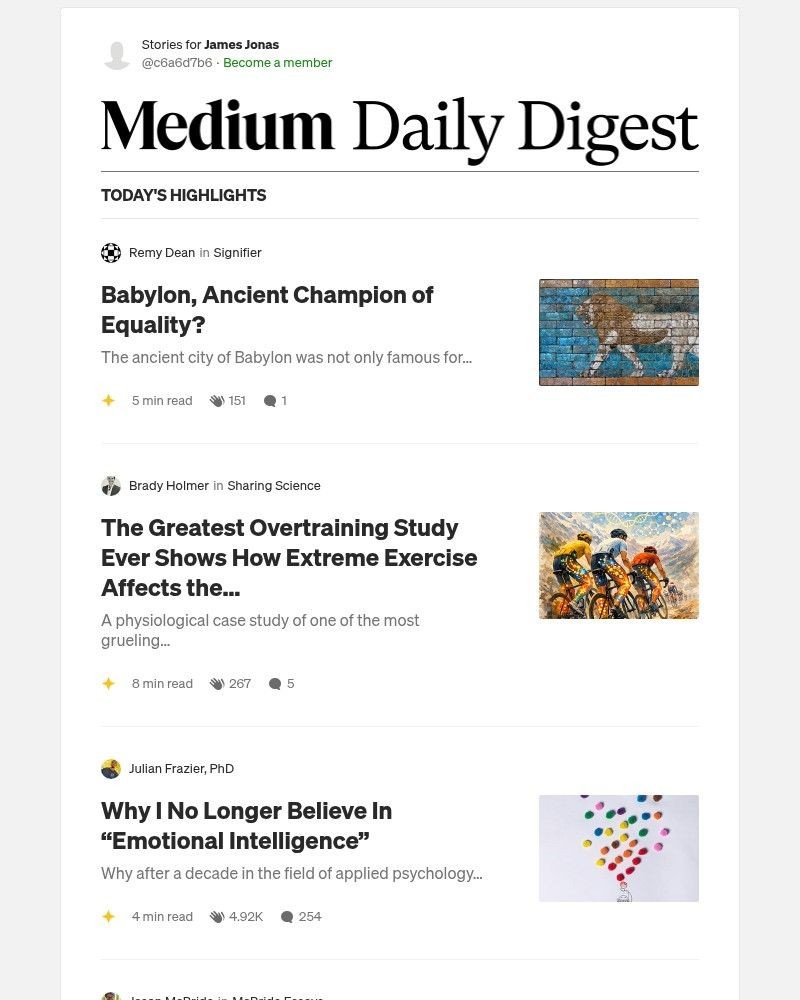Click the gray user avatar placeholder at top

click(114, 53)
